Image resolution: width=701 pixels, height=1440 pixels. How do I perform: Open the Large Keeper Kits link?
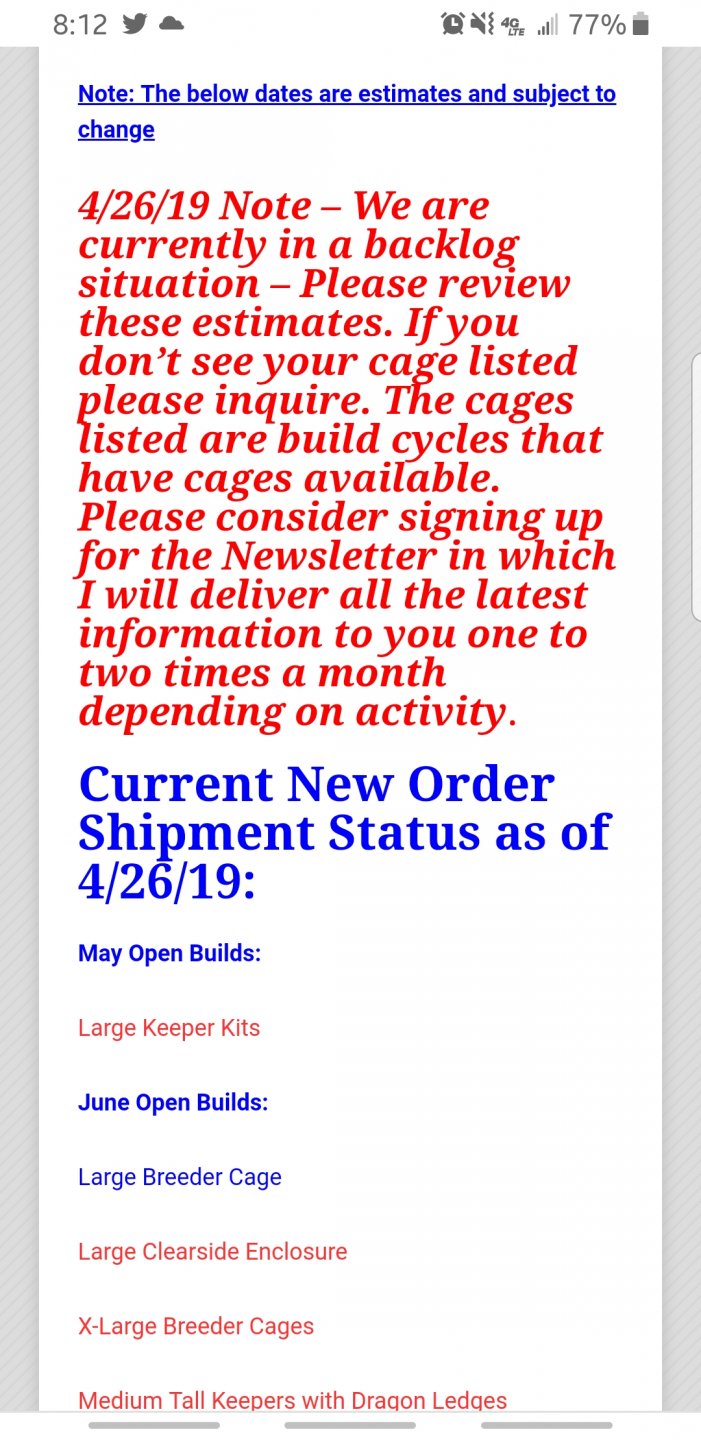point(169,1028)
